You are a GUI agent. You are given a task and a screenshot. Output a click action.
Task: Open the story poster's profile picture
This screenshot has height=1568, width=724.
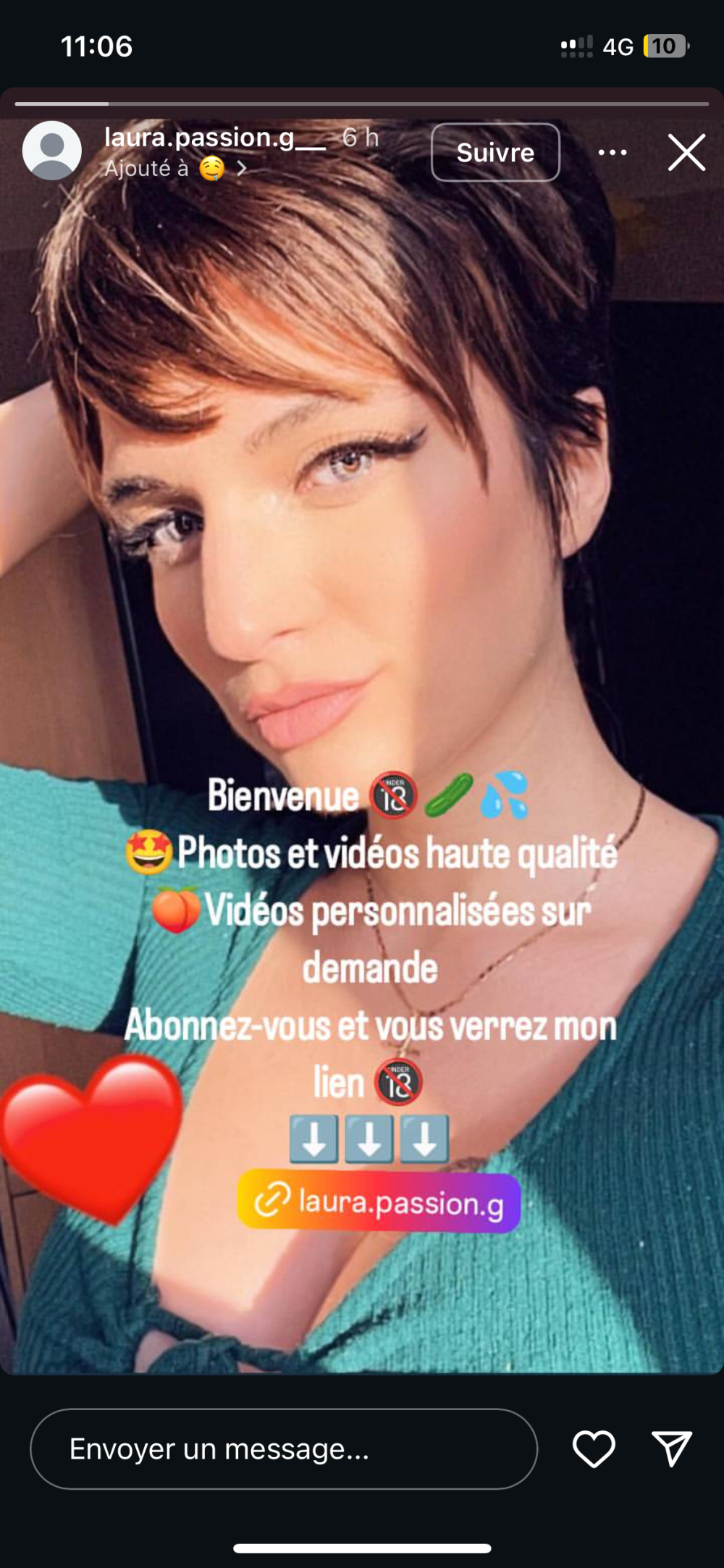coord(52,151)
